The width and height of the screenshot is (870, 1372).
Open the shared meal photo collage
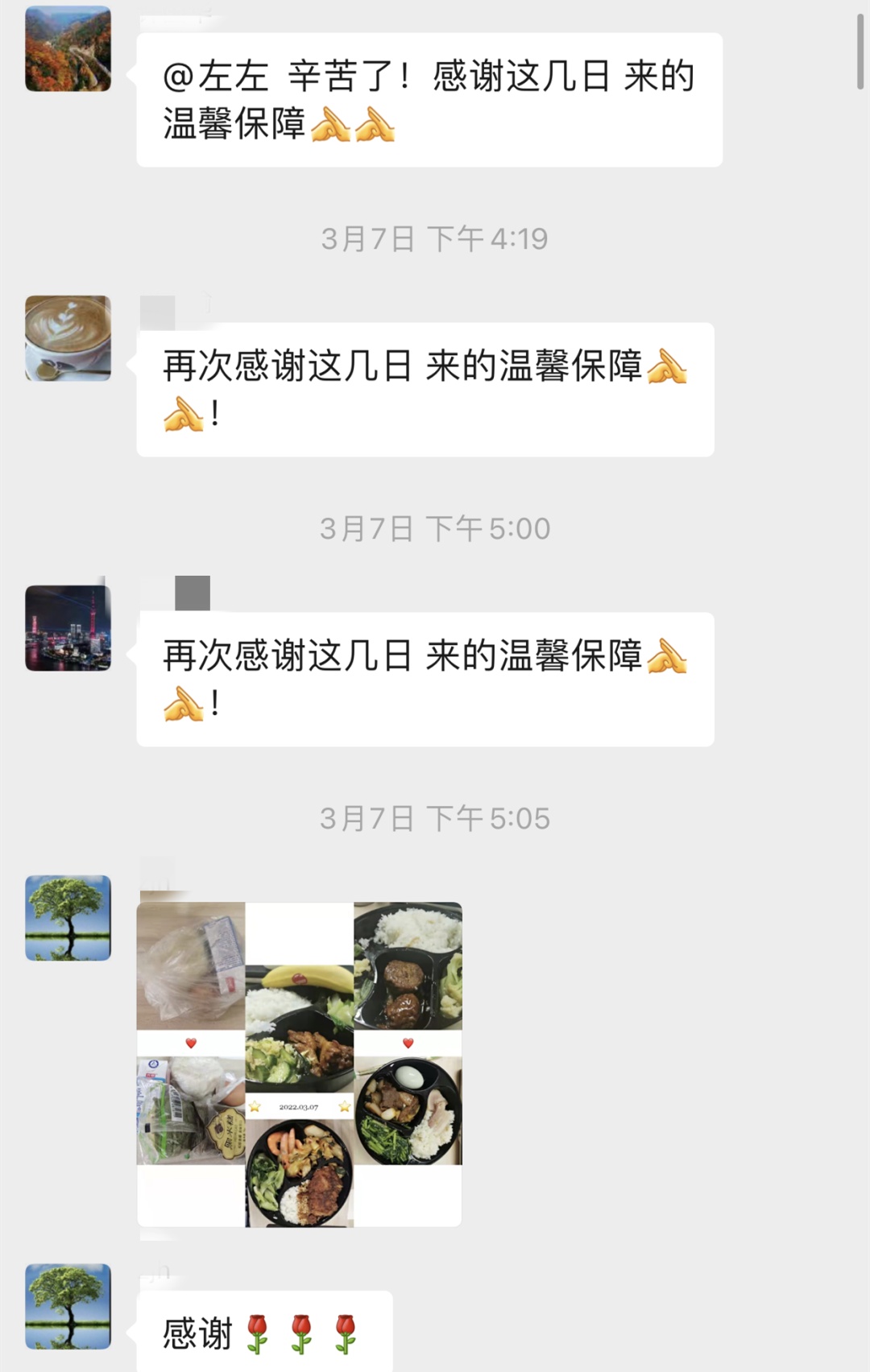point(299,1064)
